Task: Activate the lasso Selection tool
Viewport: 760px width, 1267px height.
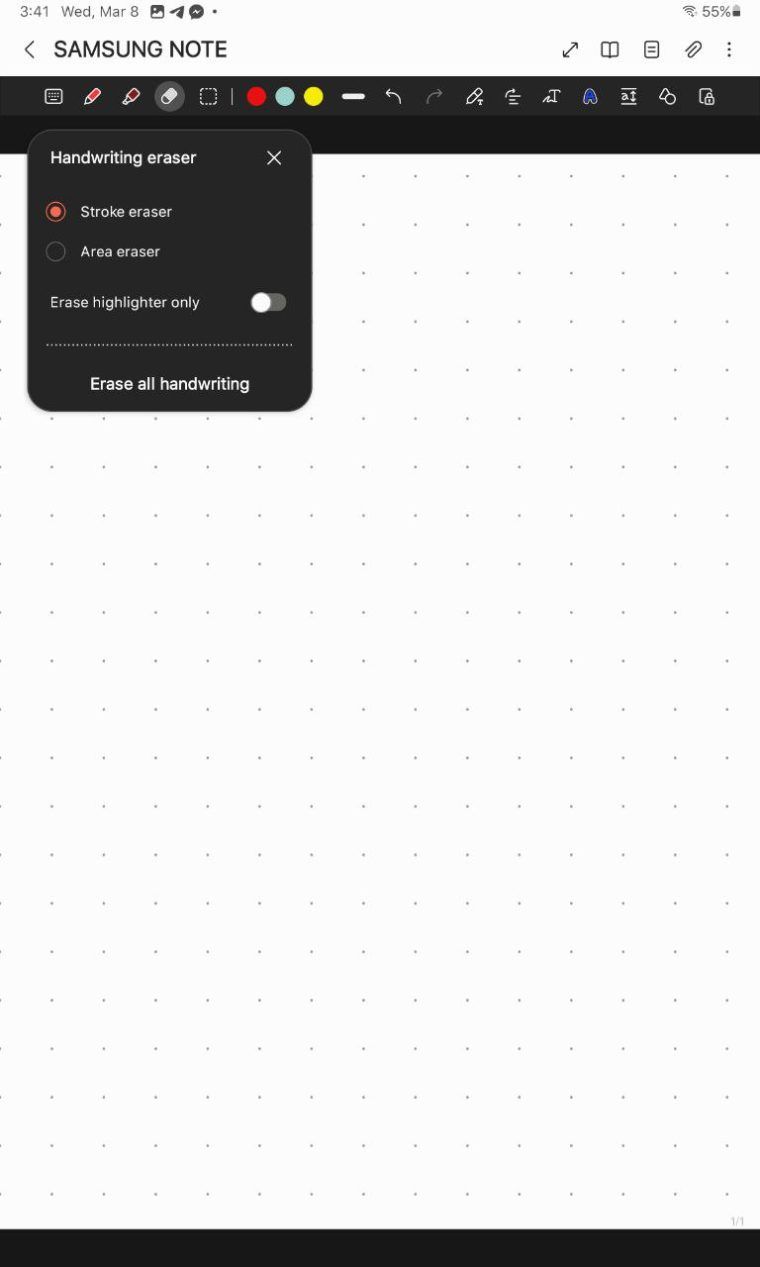Action: (x=208, y=96)
